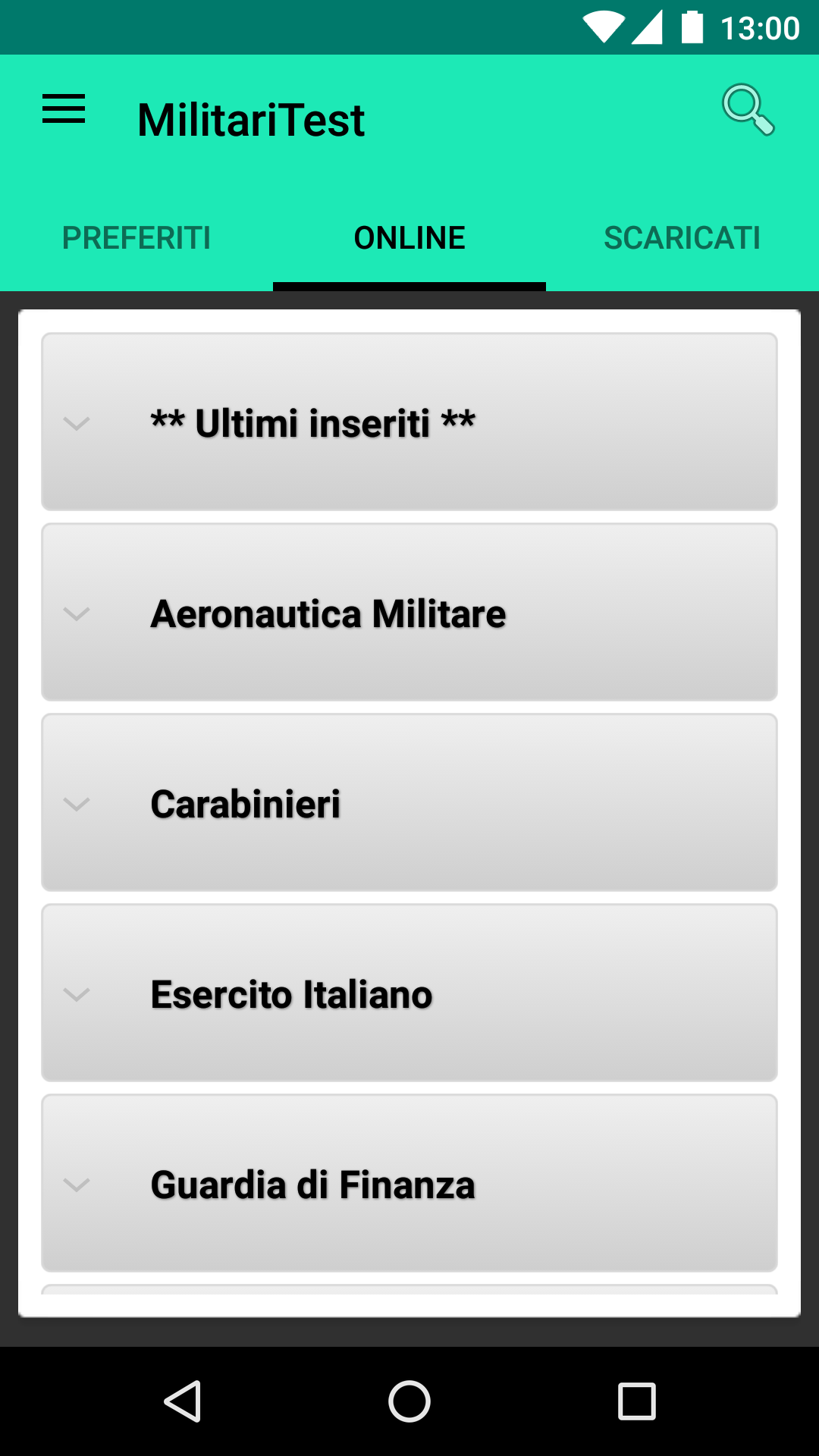The height and width of the screenshot is (1456, 819).
Task: Tap the MilitariTest title text
Action: [x=251, y=119]
